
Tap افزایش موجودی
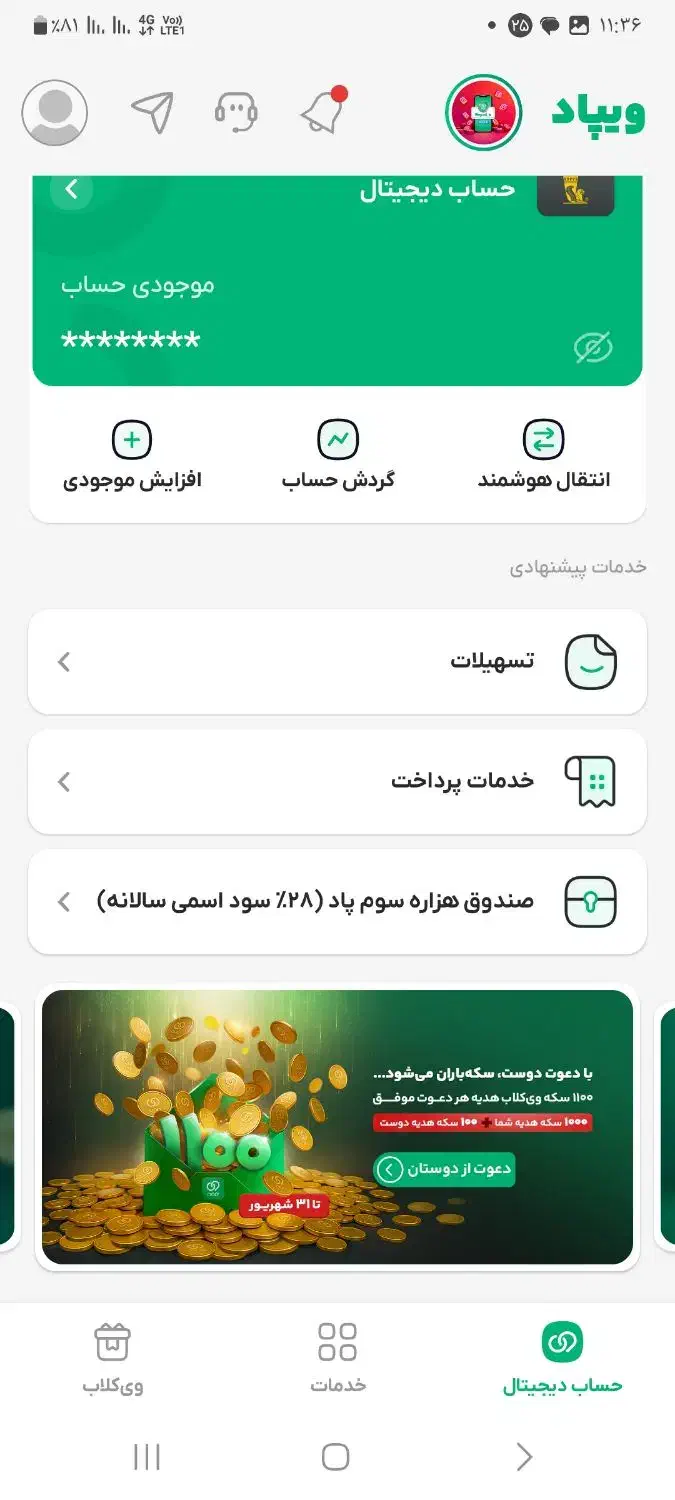pyautogui.click(x=132, y=456)
